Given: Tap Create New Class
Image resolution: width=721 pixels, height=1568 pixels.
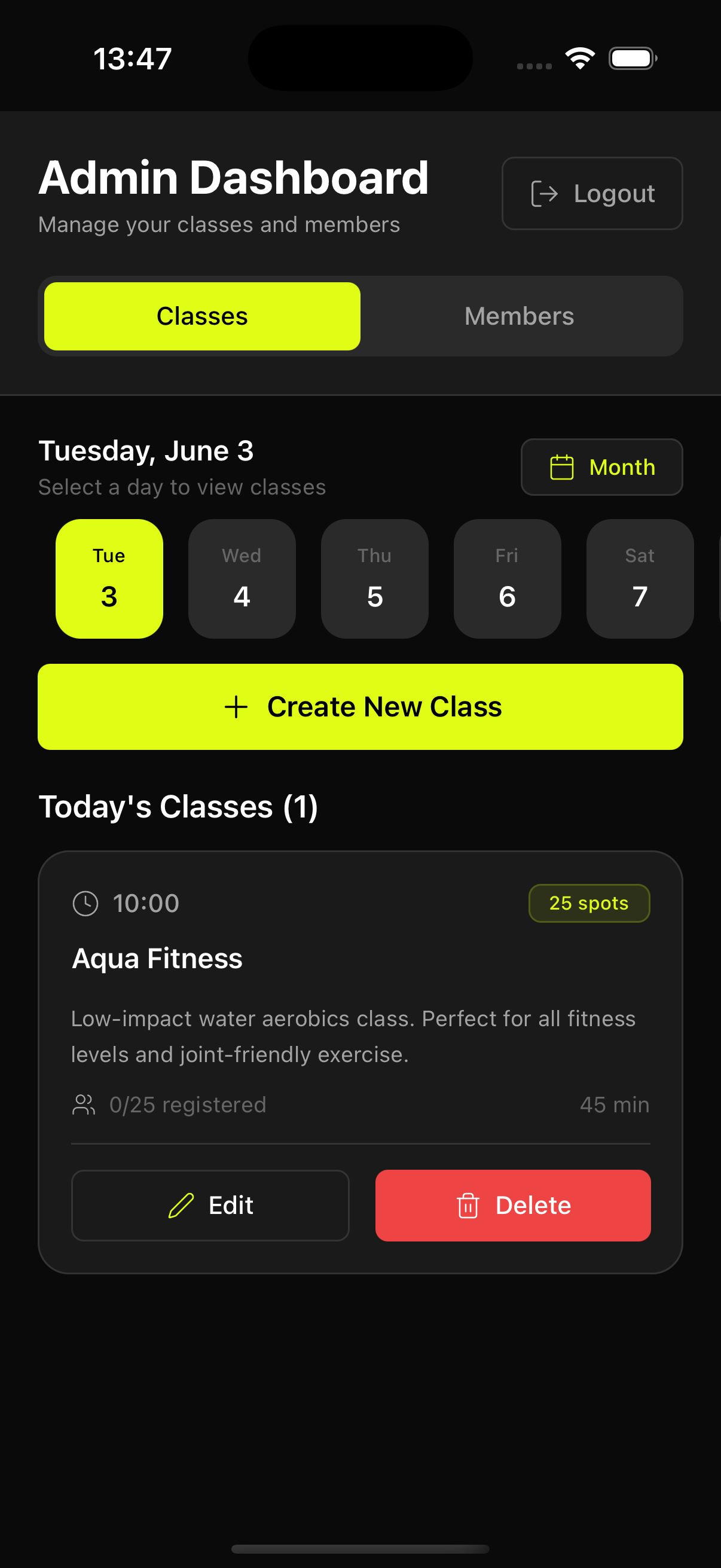Looking at the screenshot, I should coord(360,707).
